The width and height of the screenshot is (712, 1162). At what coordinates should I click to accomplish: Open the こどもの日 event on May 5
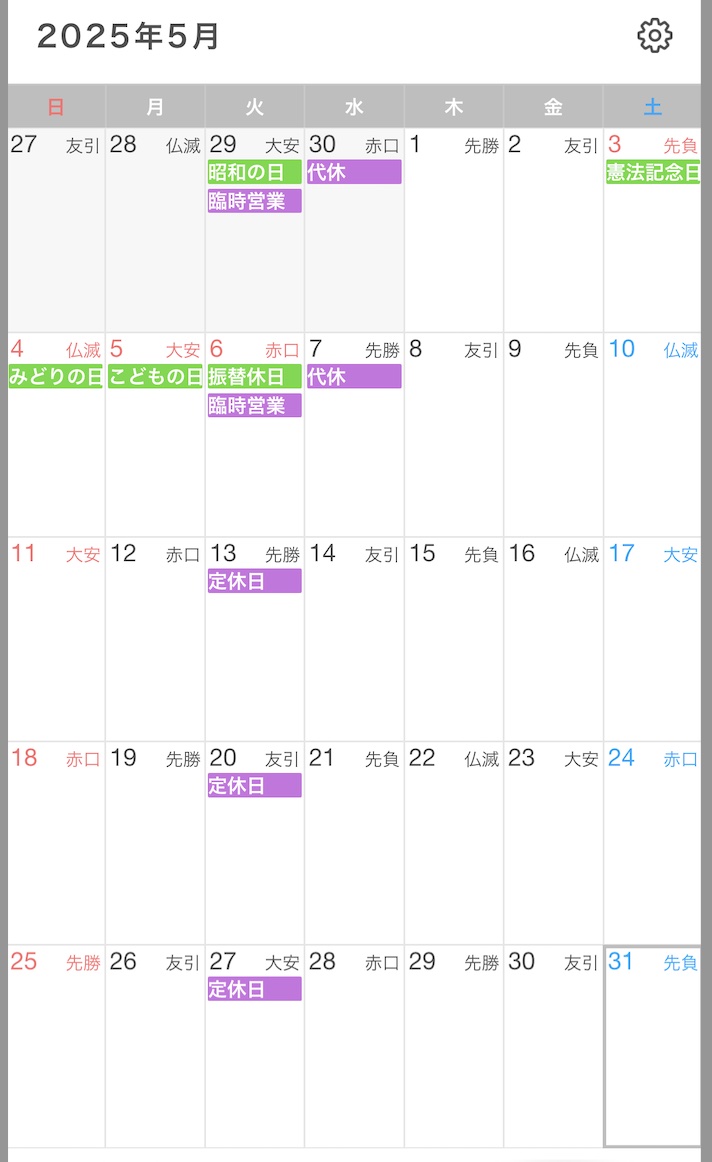(155, 376)
